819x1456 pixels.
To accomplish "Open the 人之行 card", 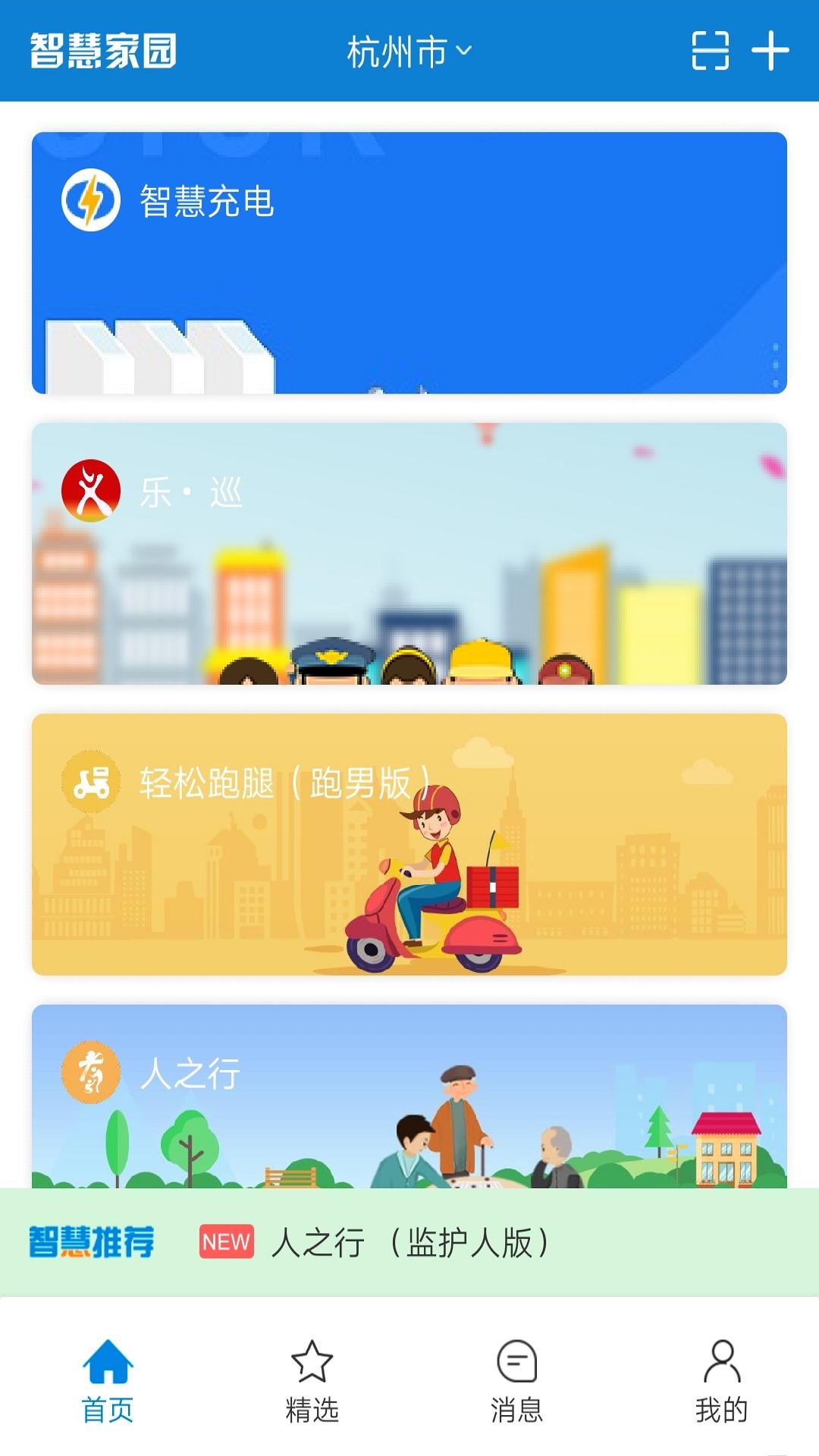I will point(409,1096).
